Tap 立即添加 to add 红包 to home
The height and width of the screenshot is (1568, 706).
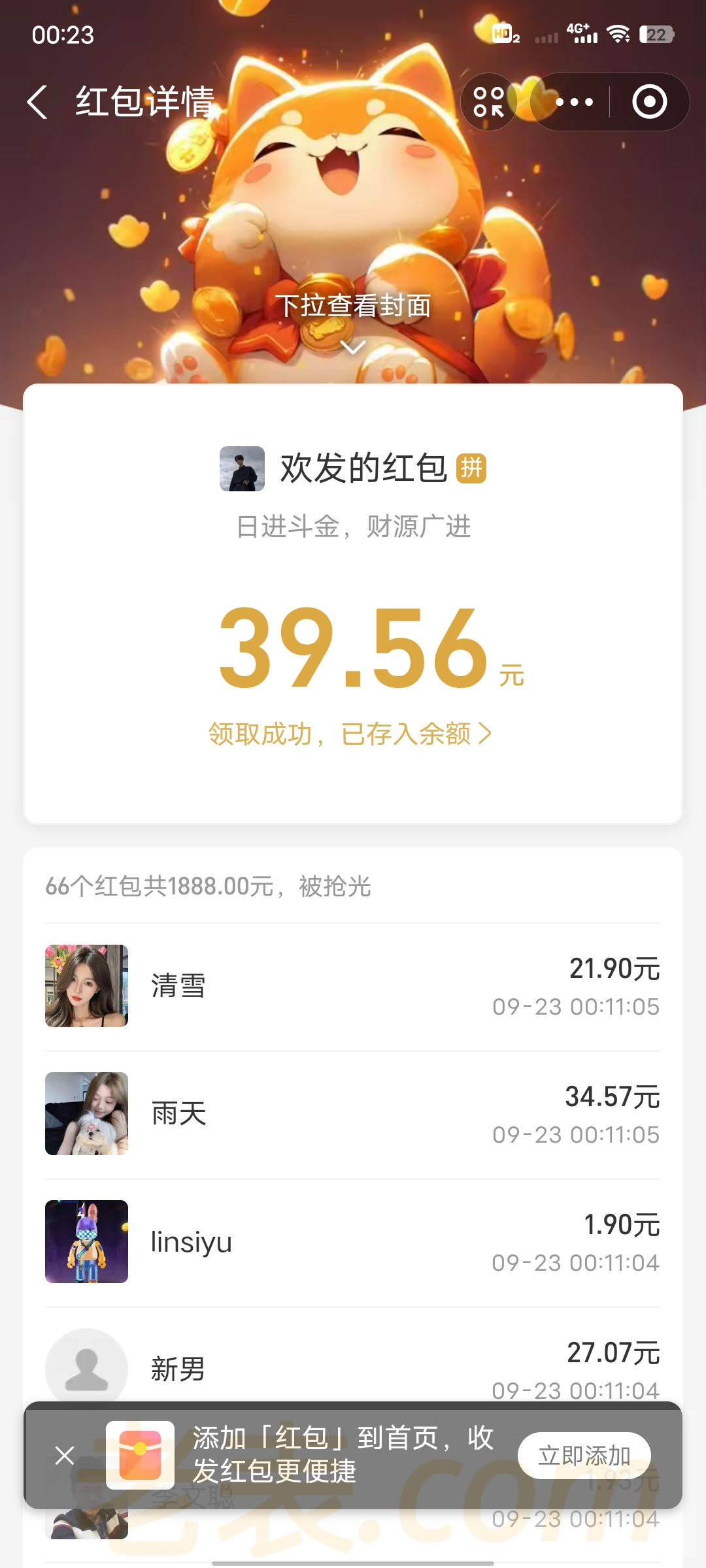[x=584, y=1456]
